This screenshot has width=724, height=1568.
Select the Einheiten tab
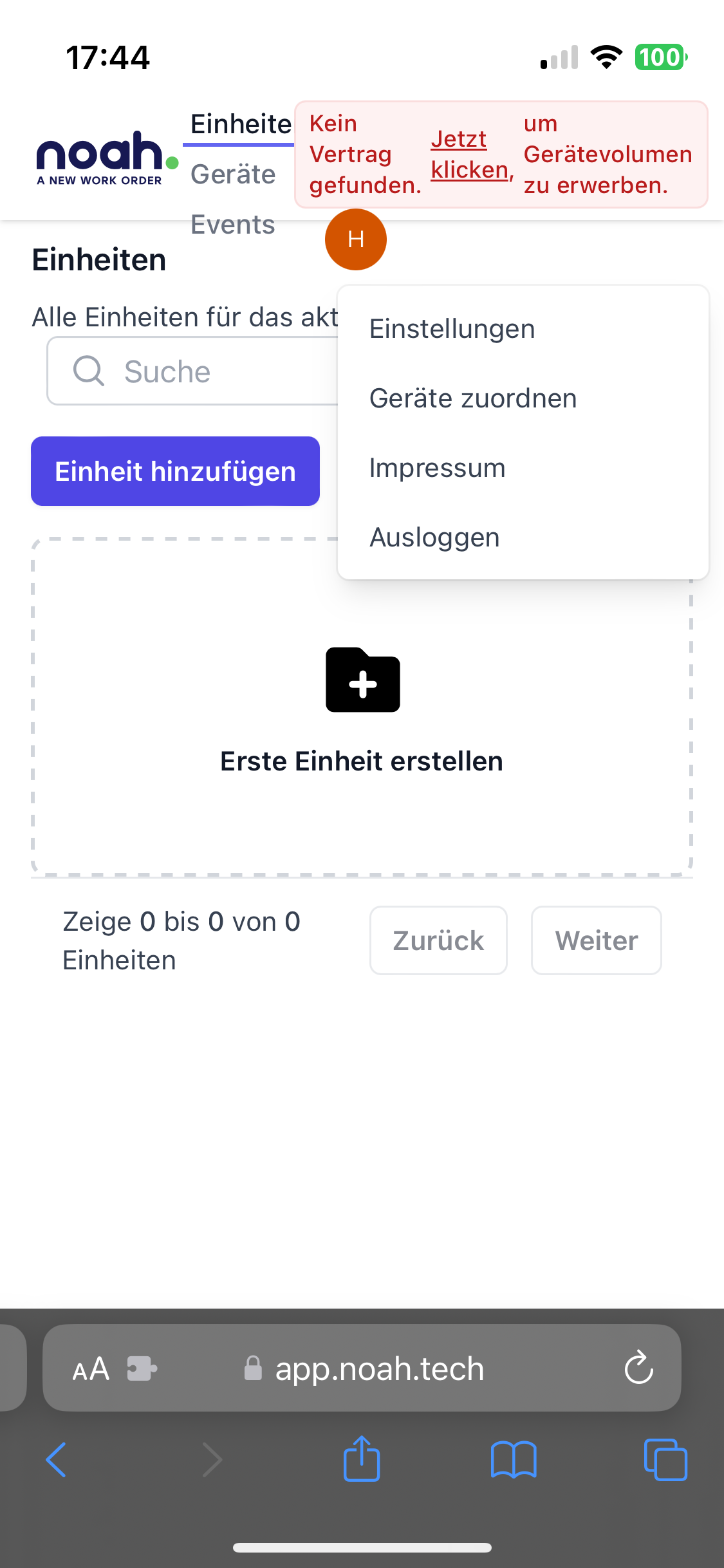(x=241, y=124)
